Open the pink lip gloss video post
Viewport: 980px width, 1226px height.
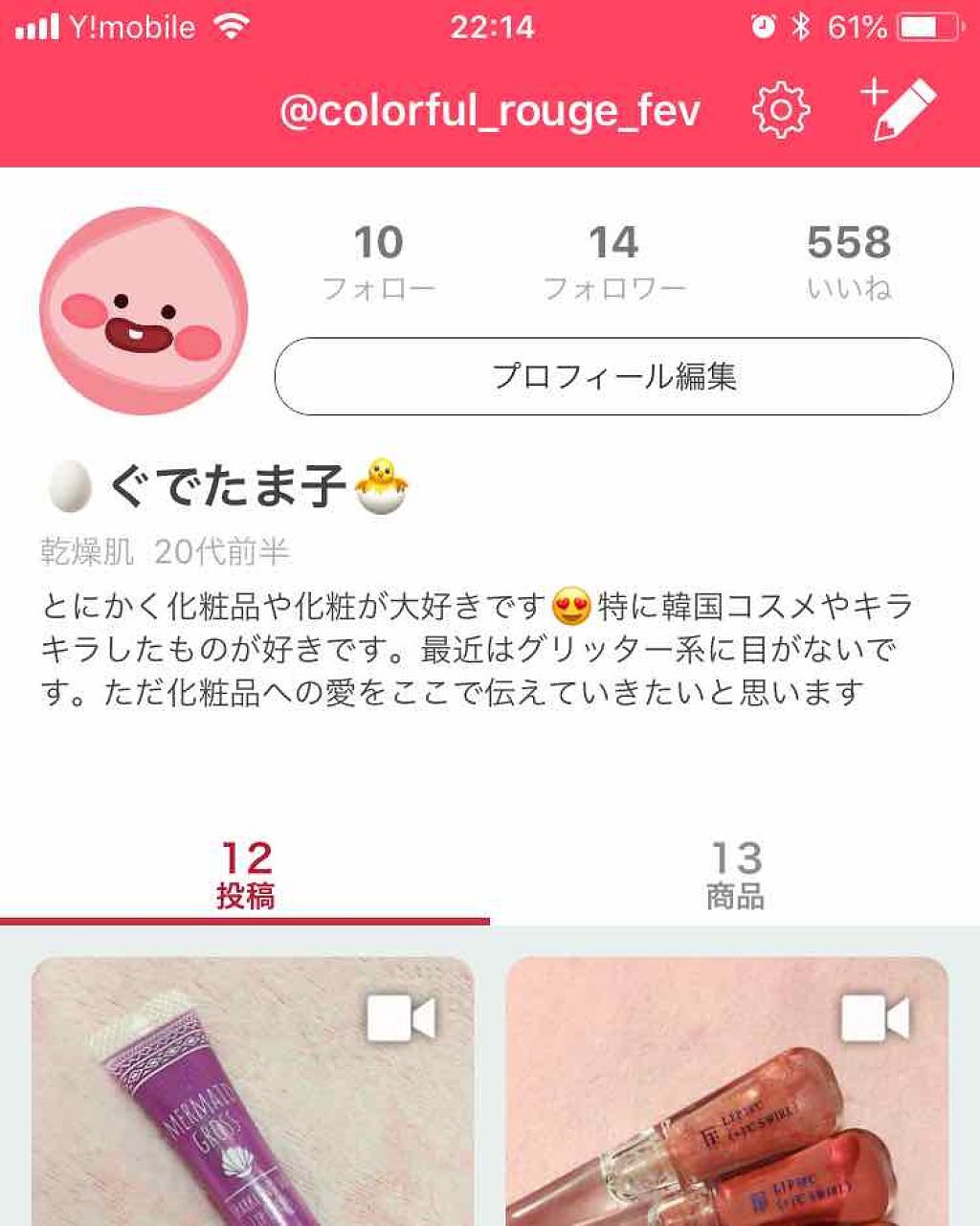(727, 1091)
